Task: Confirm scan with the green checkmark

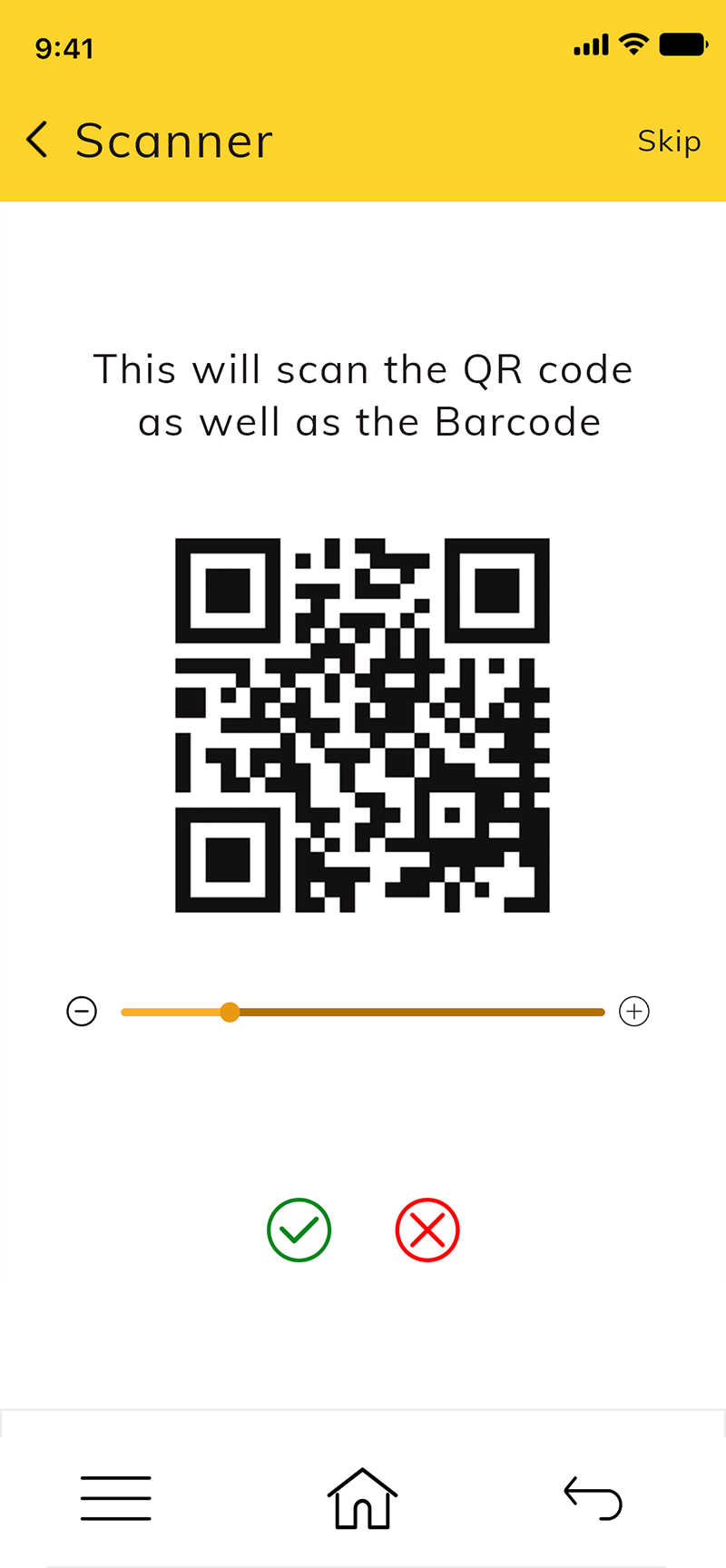Action: coord(299,1230)
